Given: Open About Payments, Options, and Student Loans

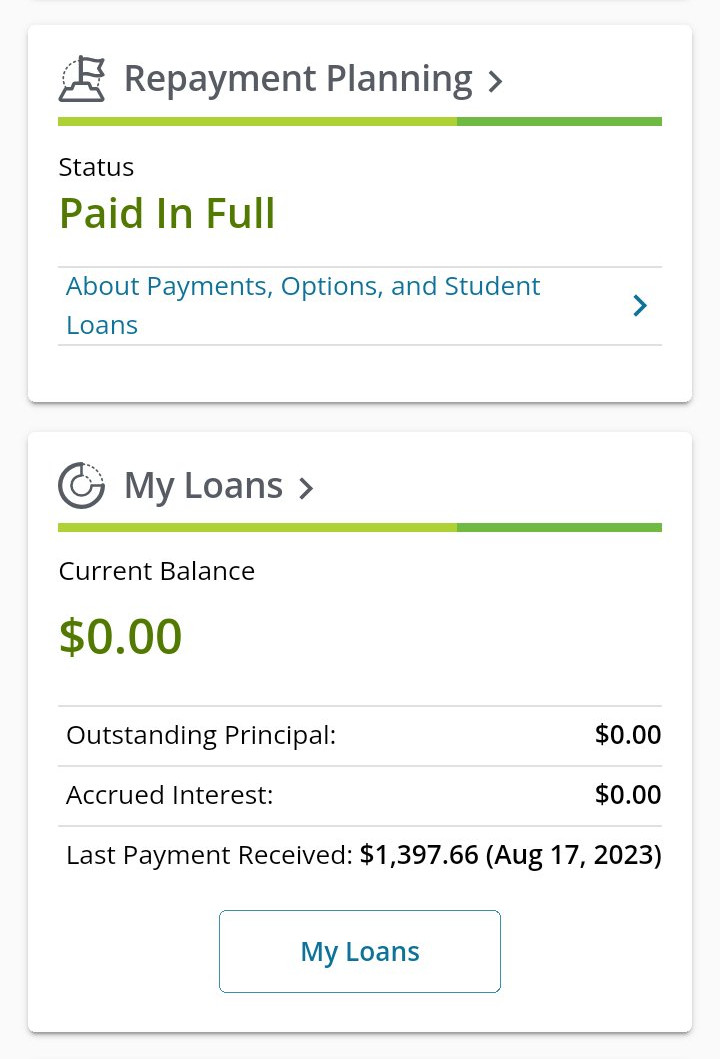Looking at the screenshot, I should pos(302,305).
